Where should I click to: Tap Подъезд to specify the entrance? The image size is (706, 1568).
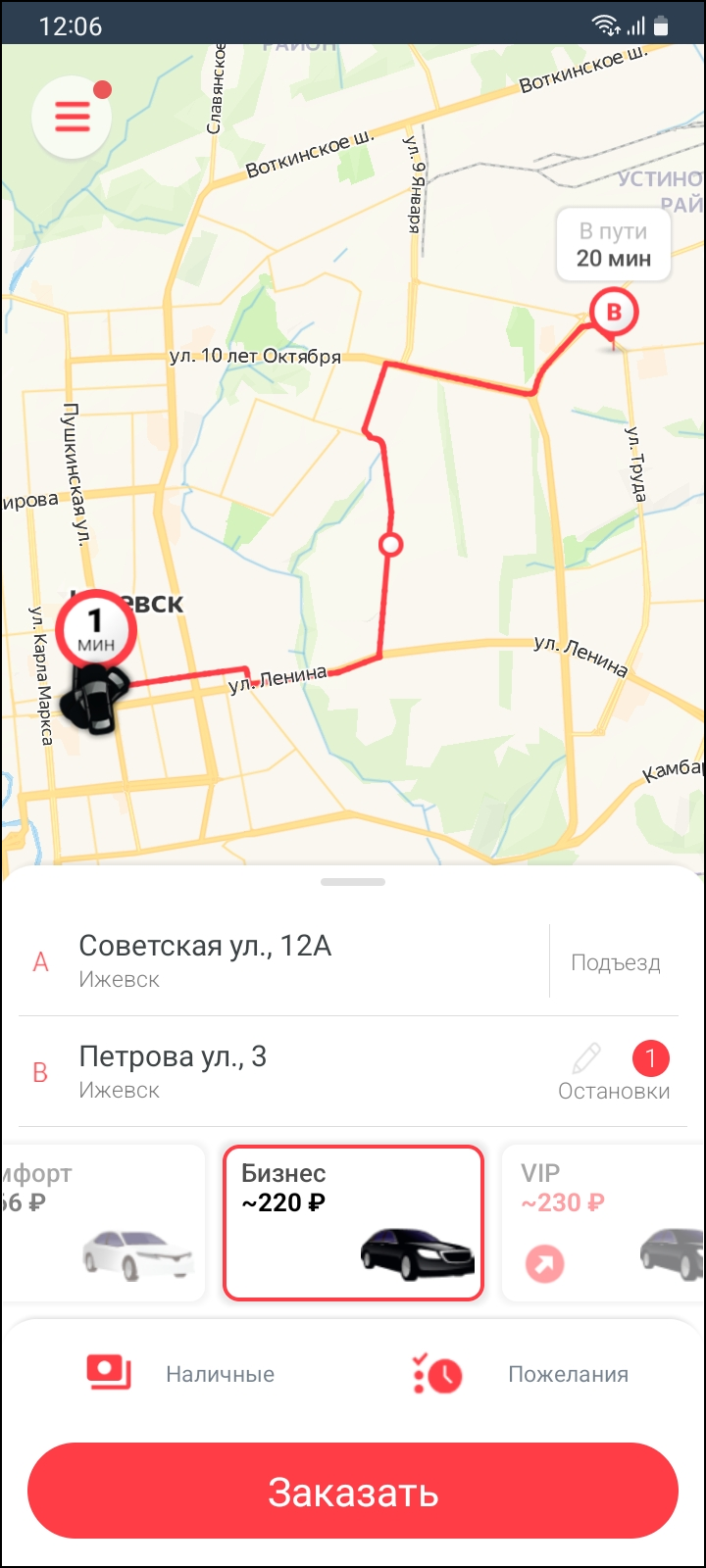point(616,962)
